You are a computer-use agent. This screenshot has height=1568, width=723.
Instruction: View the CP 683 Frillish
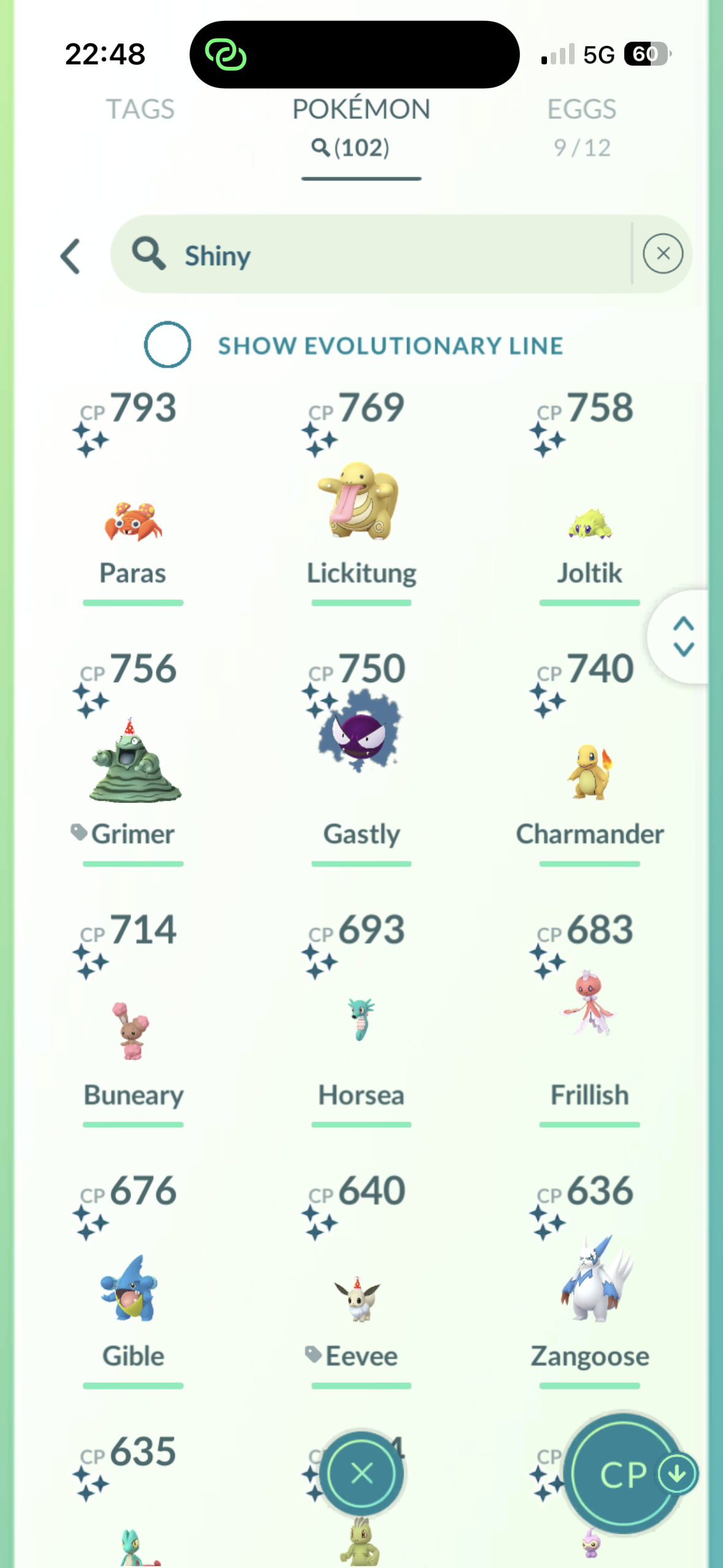(x=589, y=1004)
